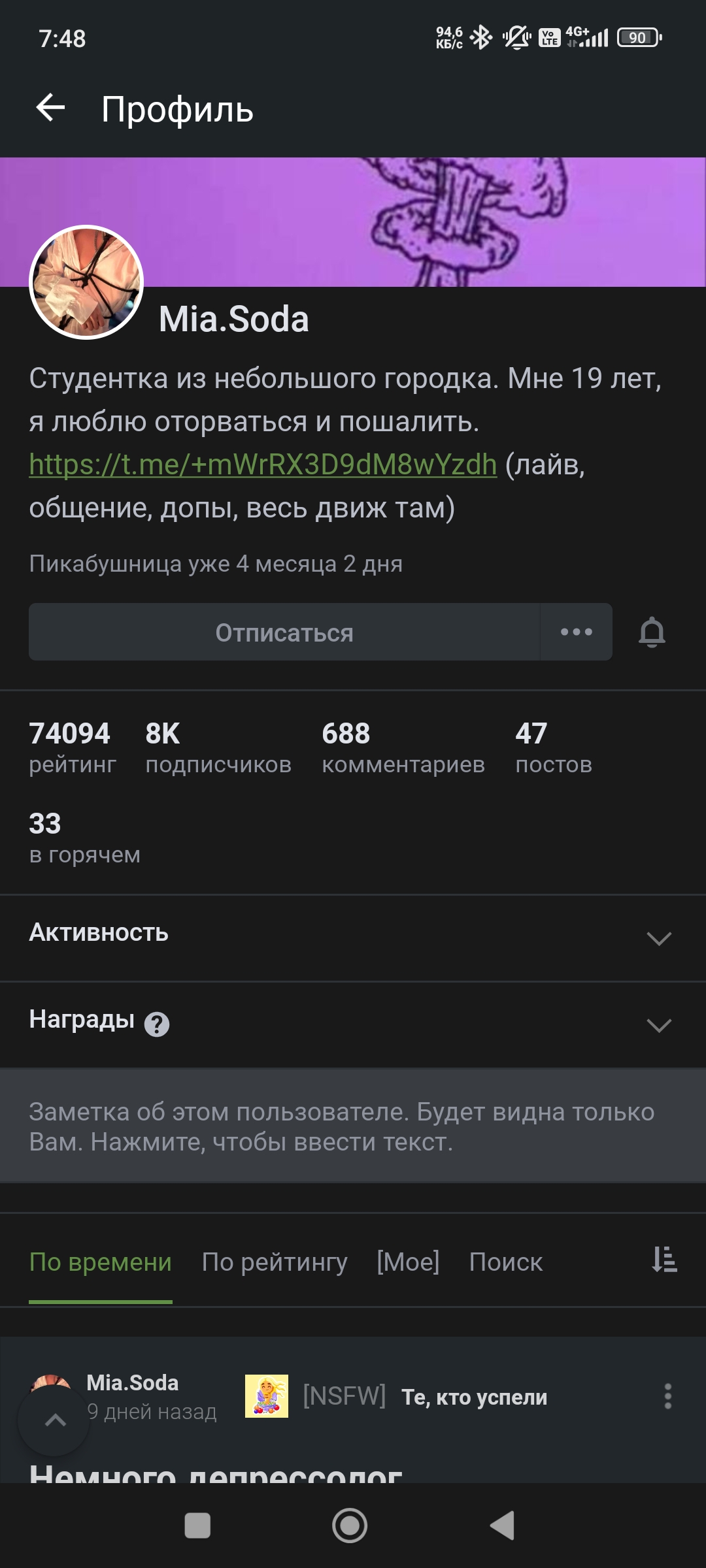Open the three-dots menu next to Отписаться
The image size is (706, 1568).
(576, 632)
